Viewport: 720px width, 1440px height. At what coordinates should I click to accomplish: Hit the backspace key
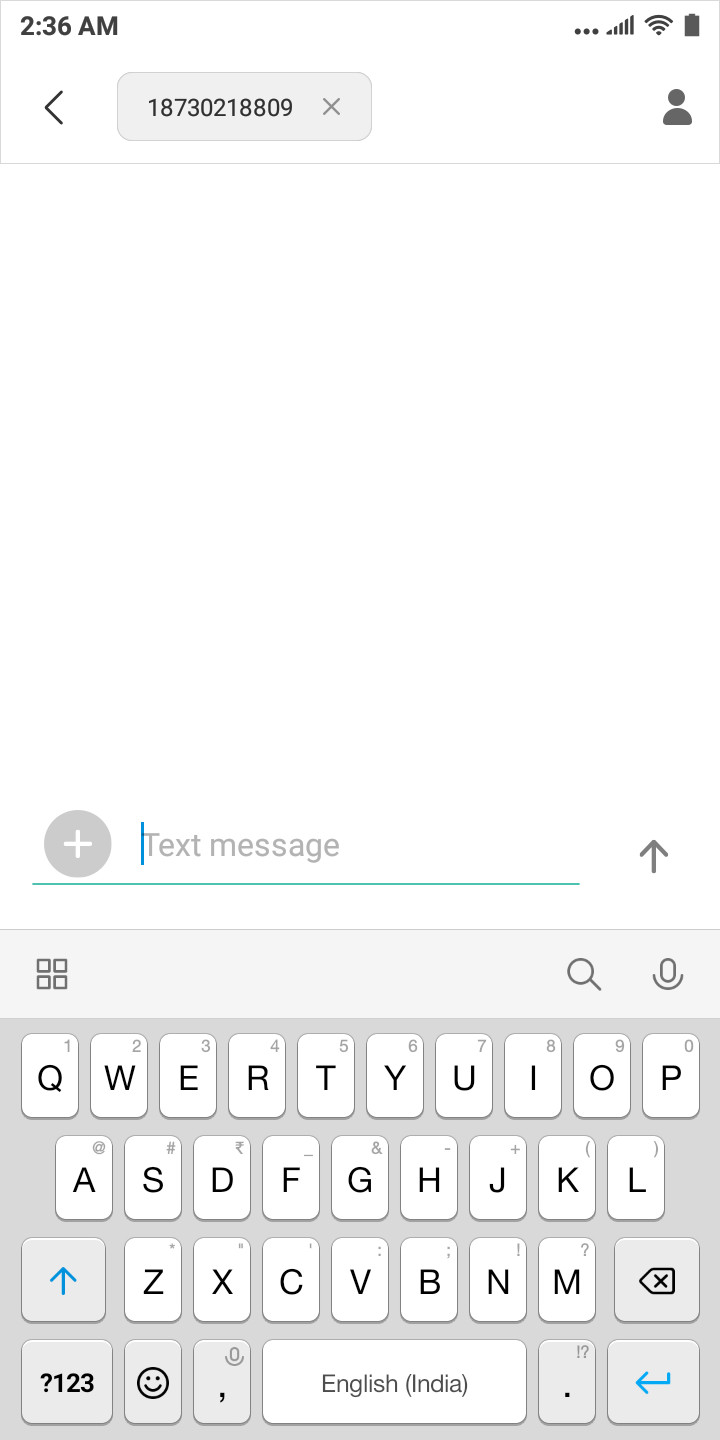point(656,1280)
